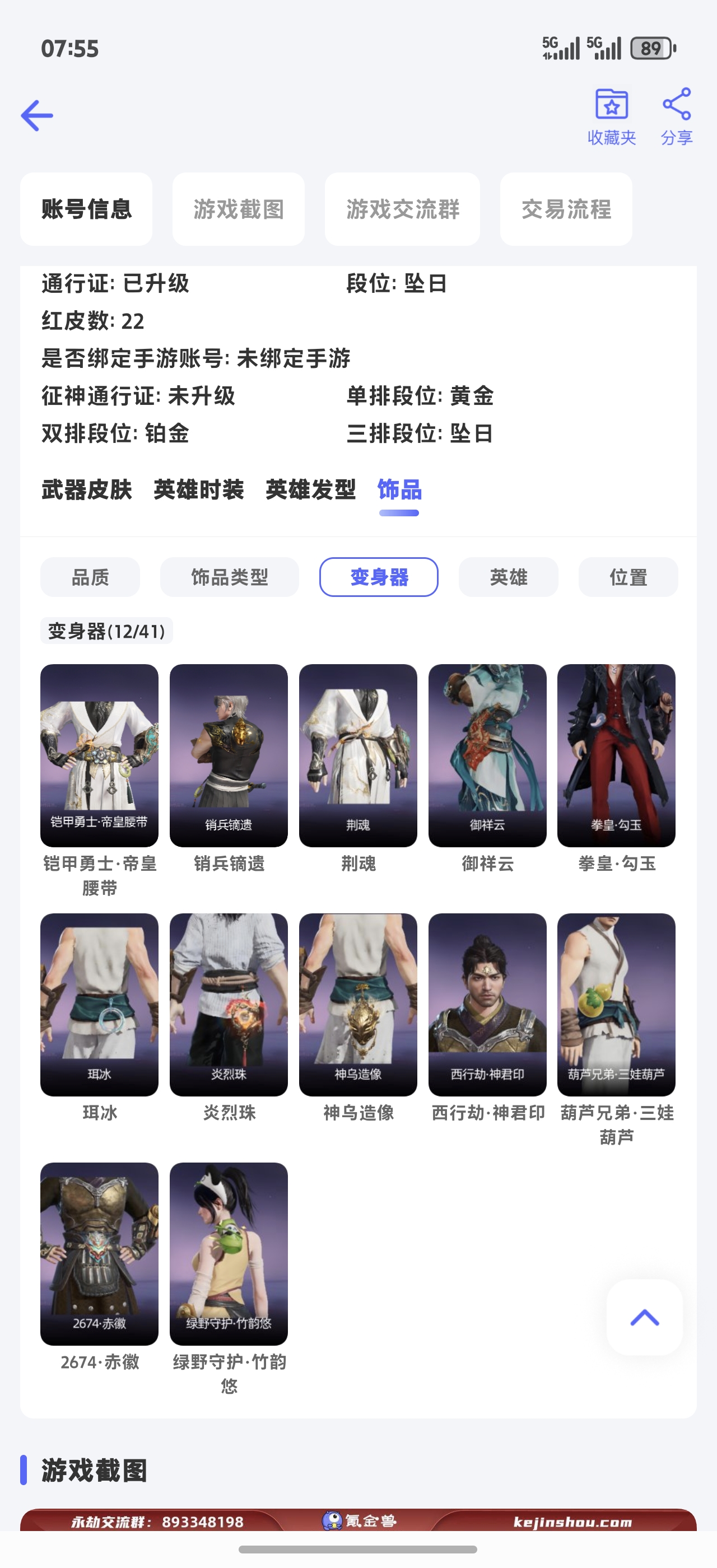717x1568 pixels.
Task: Add this account to 收藏夹
Action: click(611, 117)
